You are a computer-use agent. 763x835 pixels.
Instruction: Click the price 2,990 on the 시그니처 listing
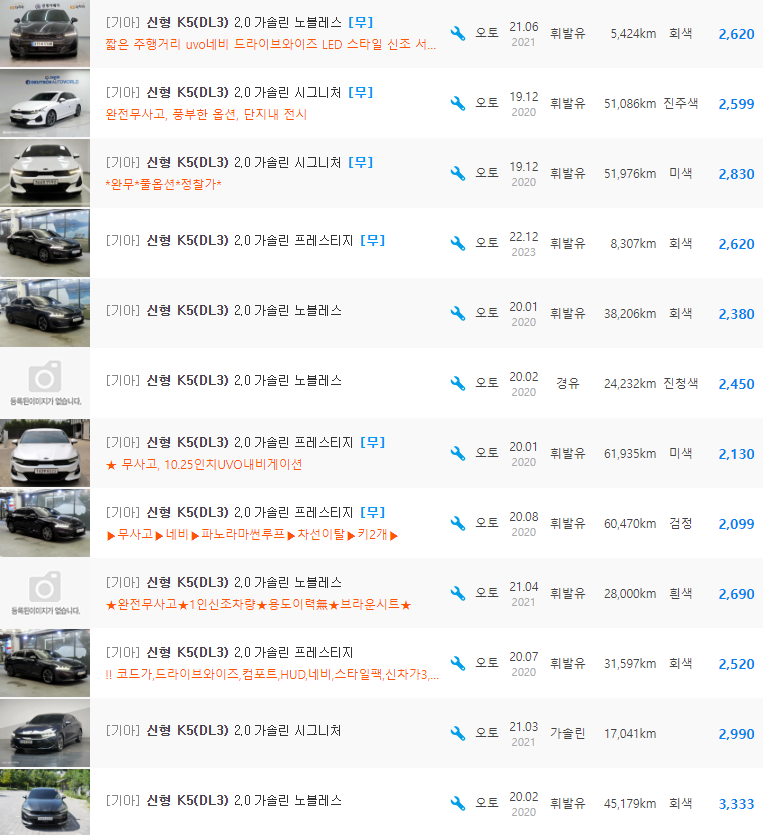point(736,733)
